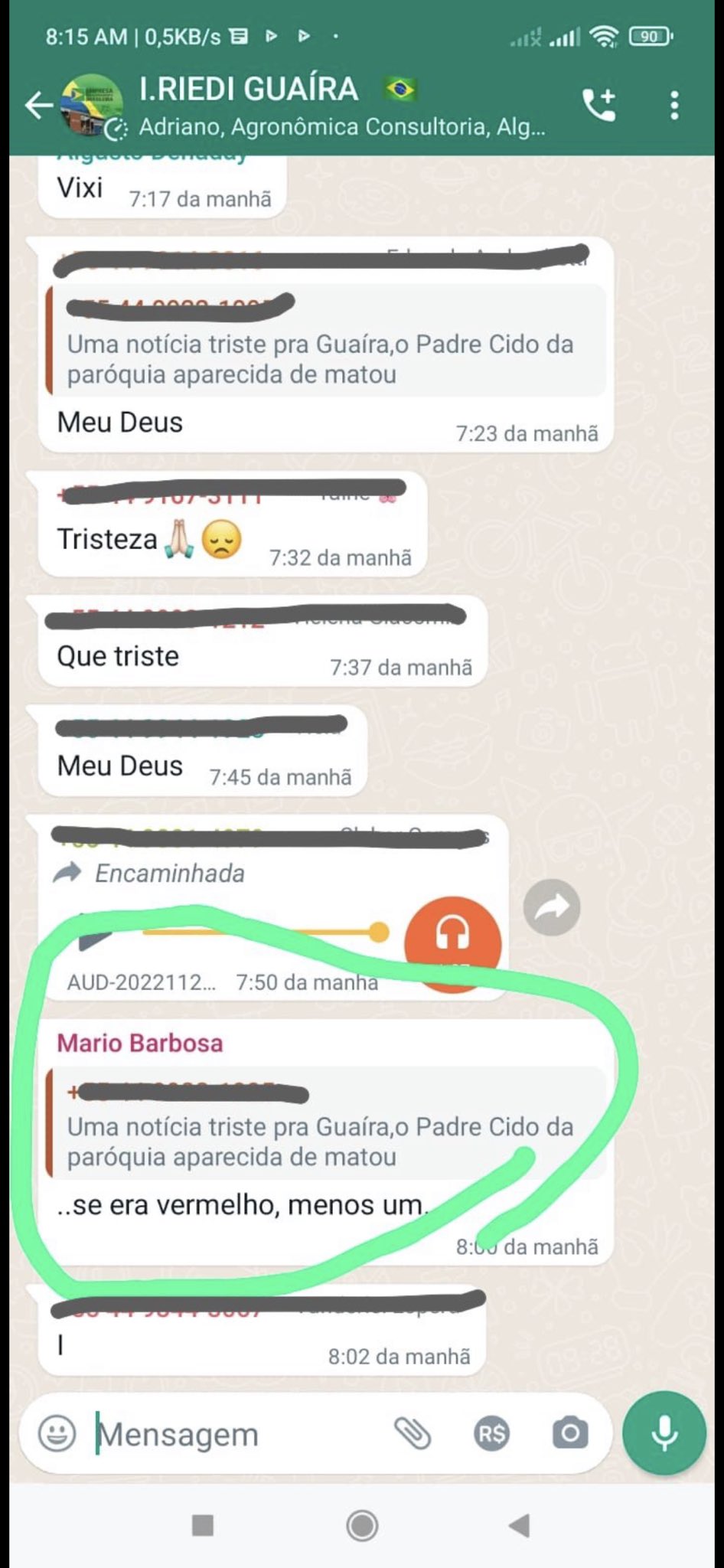Viewport: 724px width, 1568px height.
Task: Attach a file with the paperclip
Action: tap(413, 1433)
